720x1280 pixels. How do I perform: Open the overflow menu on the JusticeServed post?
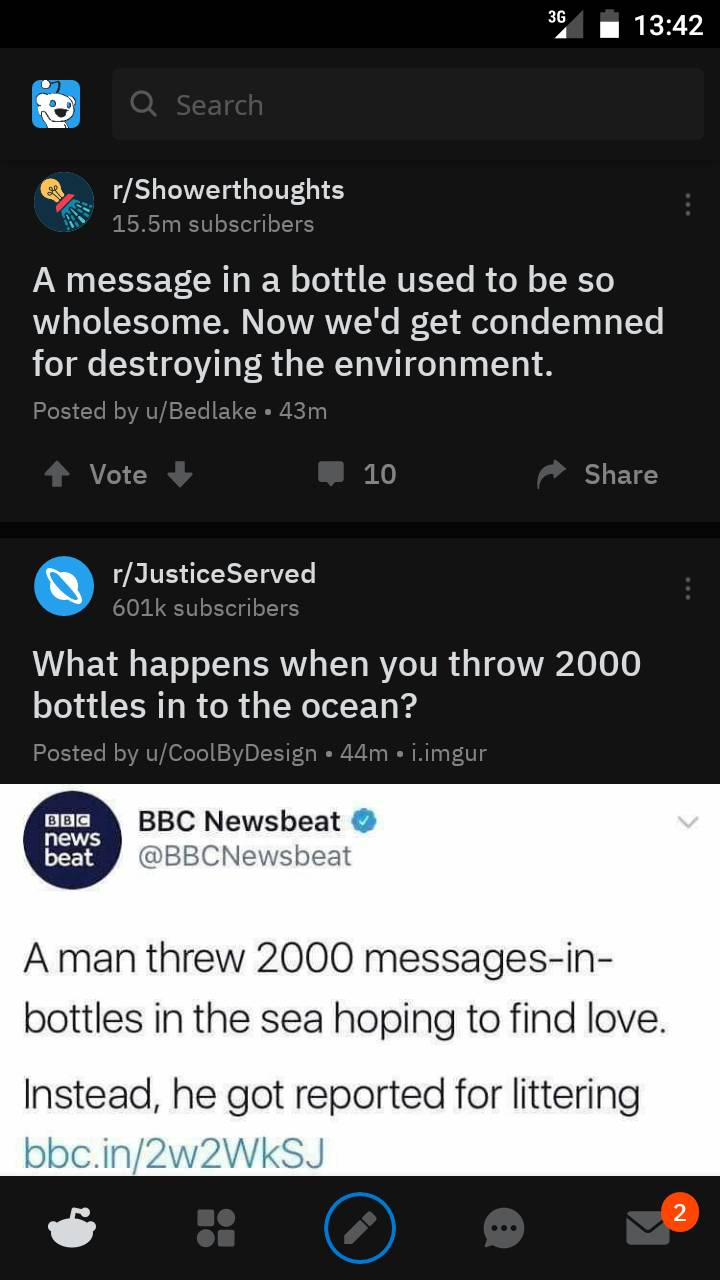pos(687,588)
